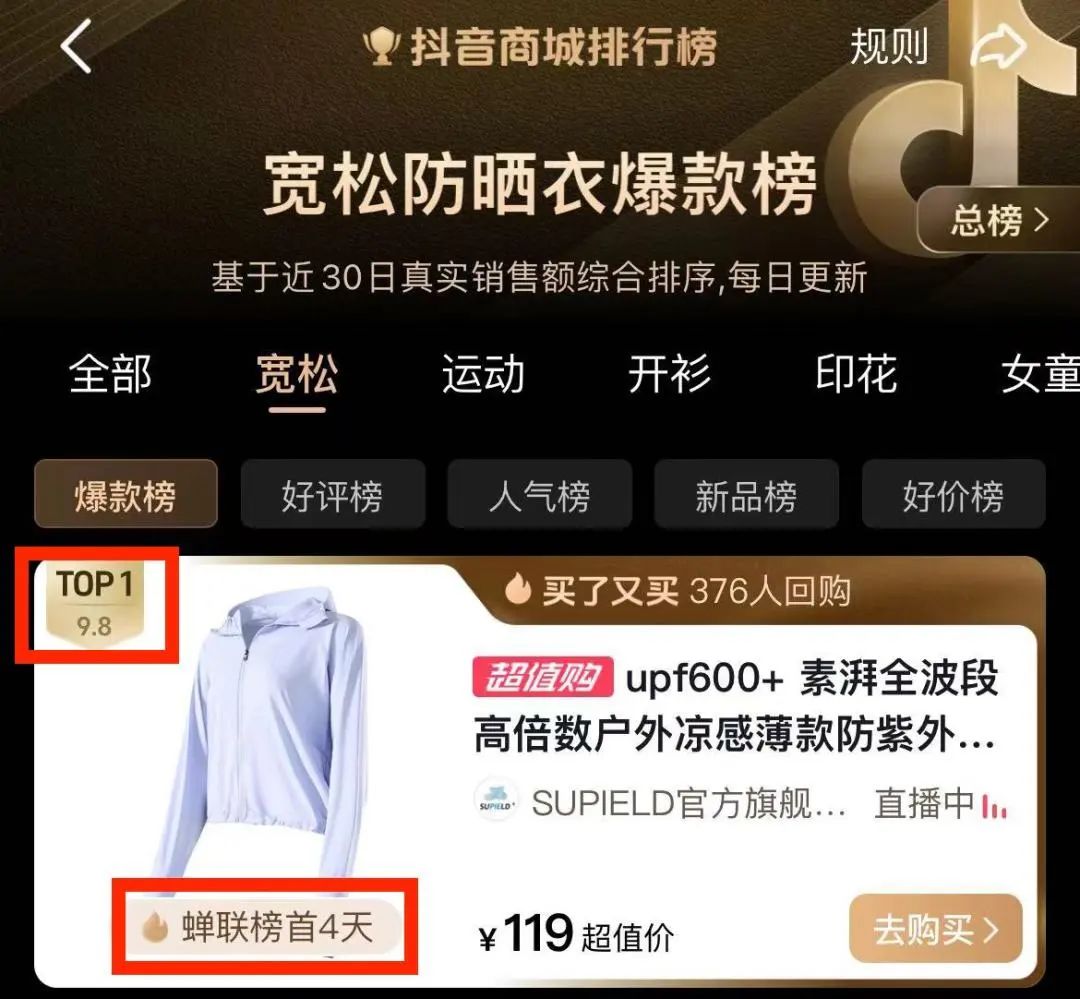Screen dimensions: 1080x999
Task: Select the 新品榜 chip
Action: point(746,494)
